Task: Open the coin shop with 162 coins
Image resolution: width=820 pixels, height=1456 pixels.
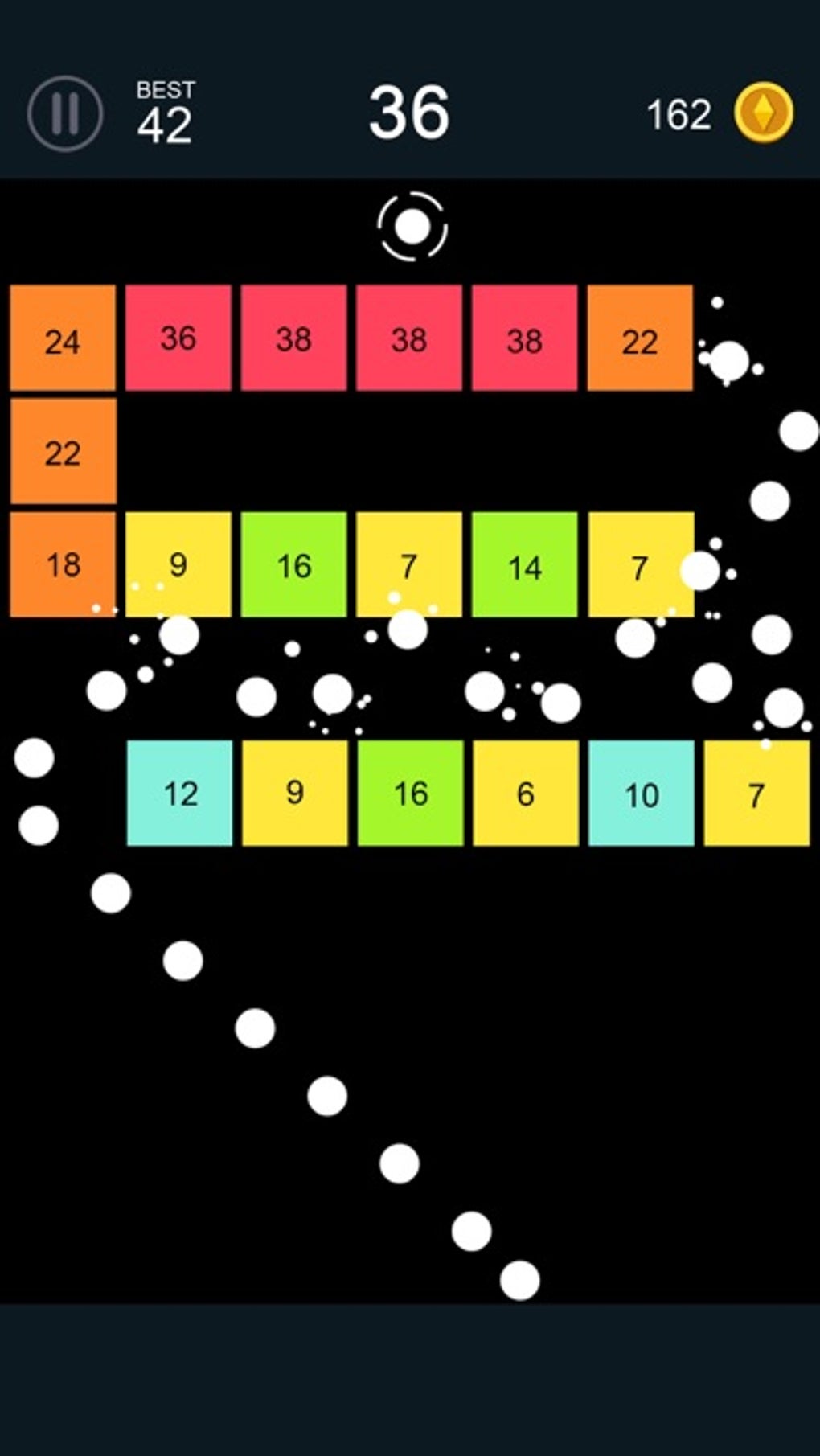Action: coord(763,113)
